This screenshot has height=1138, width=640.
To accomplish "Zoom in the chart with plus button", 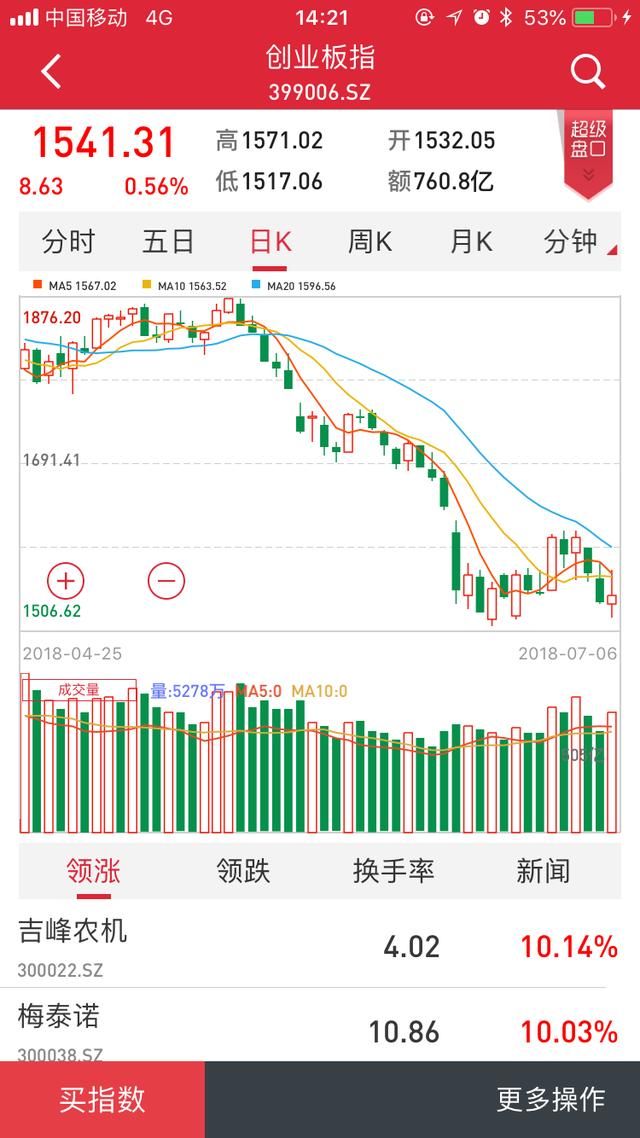I will (66, 579).
